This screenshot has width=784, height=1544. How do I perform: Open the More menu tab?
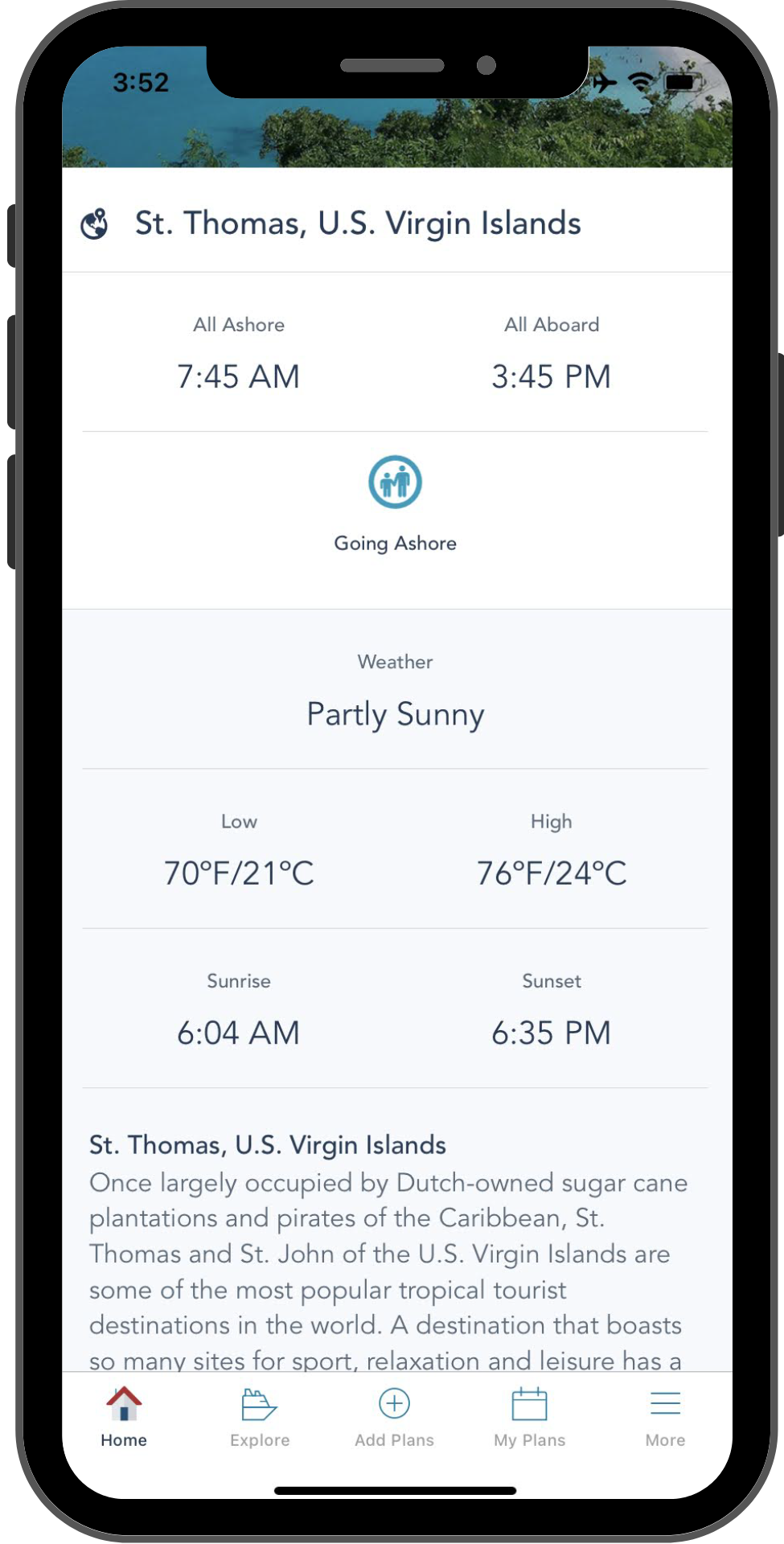click(x=665, y=1418)
